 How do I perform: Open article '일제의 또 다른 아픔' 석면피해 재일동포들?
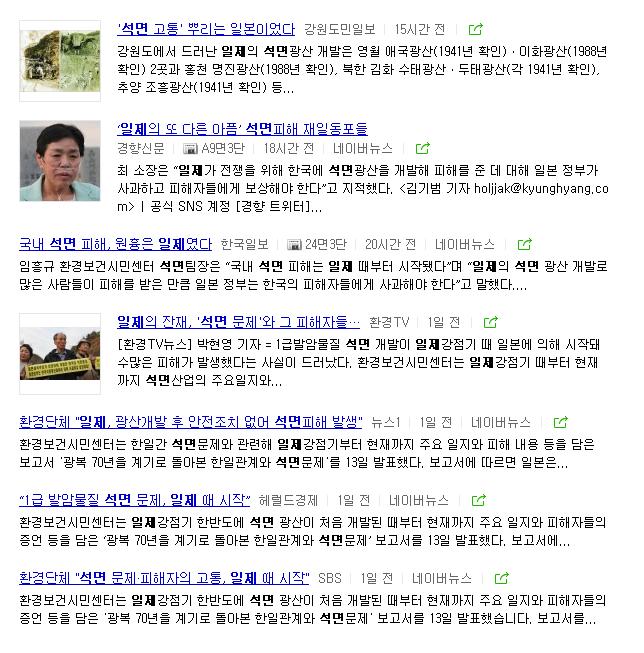coord(242,129)
